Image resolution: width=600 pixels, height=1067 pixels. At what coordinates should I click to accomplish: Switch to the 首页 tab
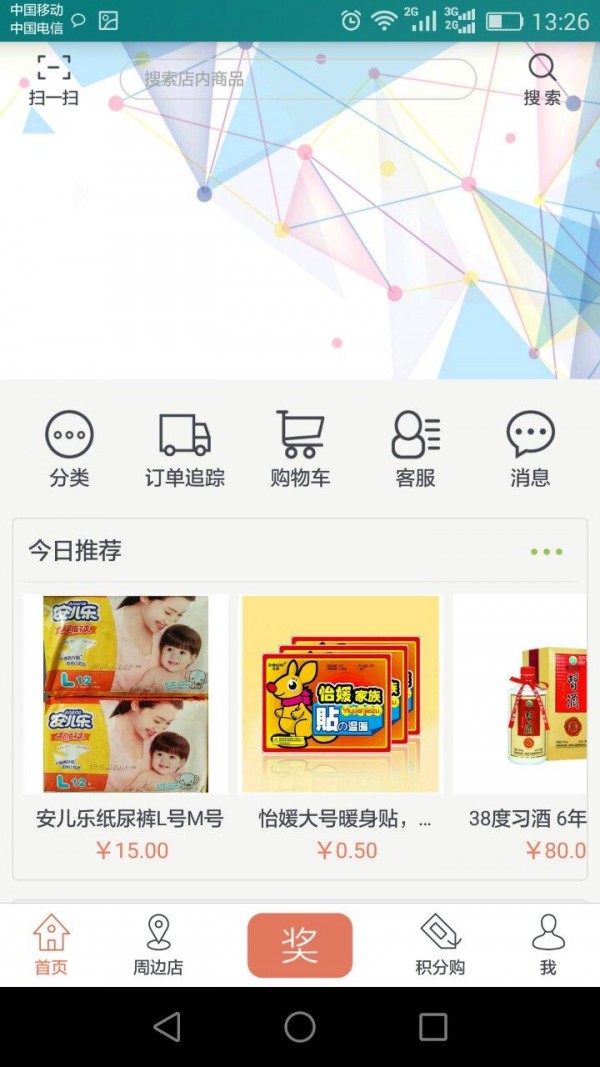51,945
